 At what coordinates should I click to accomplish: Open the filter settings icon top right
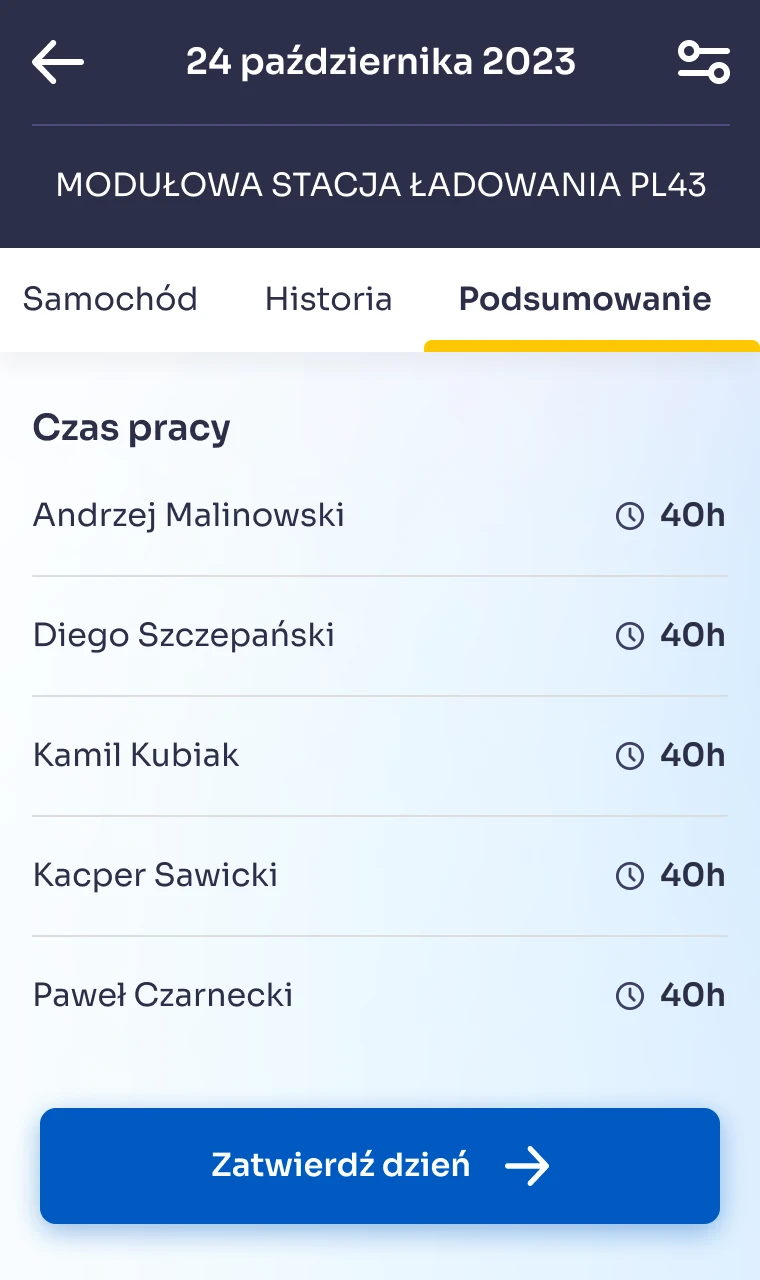point(703,62)
